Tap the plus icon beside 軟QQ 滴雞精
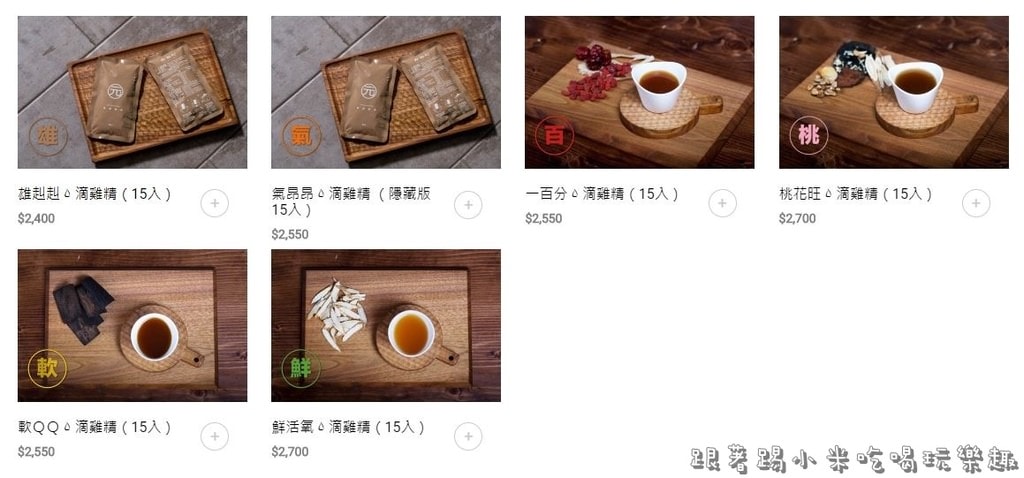 point(214,437)
